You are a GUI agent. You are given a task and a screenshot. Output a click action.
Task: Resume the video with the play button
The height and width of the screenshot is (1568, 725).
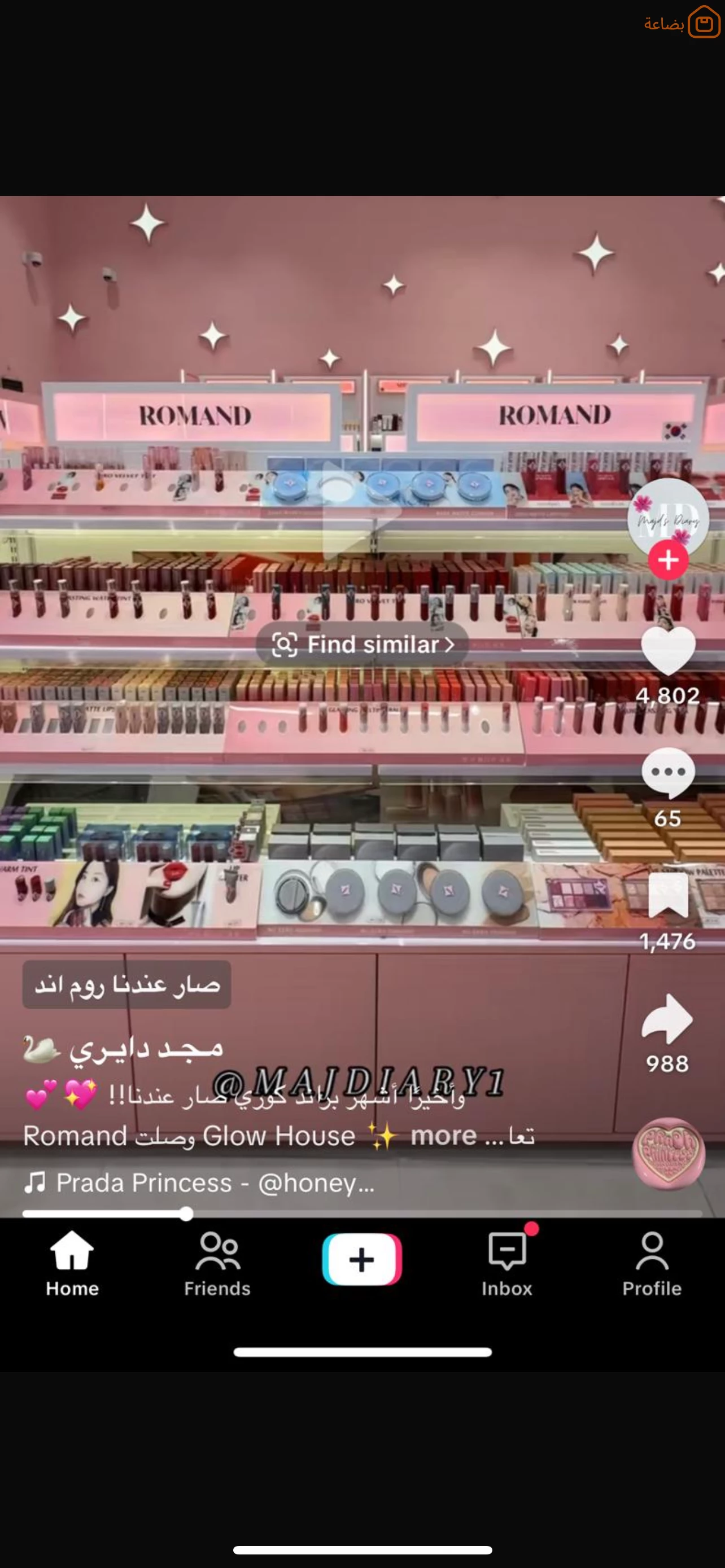[x=359, y=511]
